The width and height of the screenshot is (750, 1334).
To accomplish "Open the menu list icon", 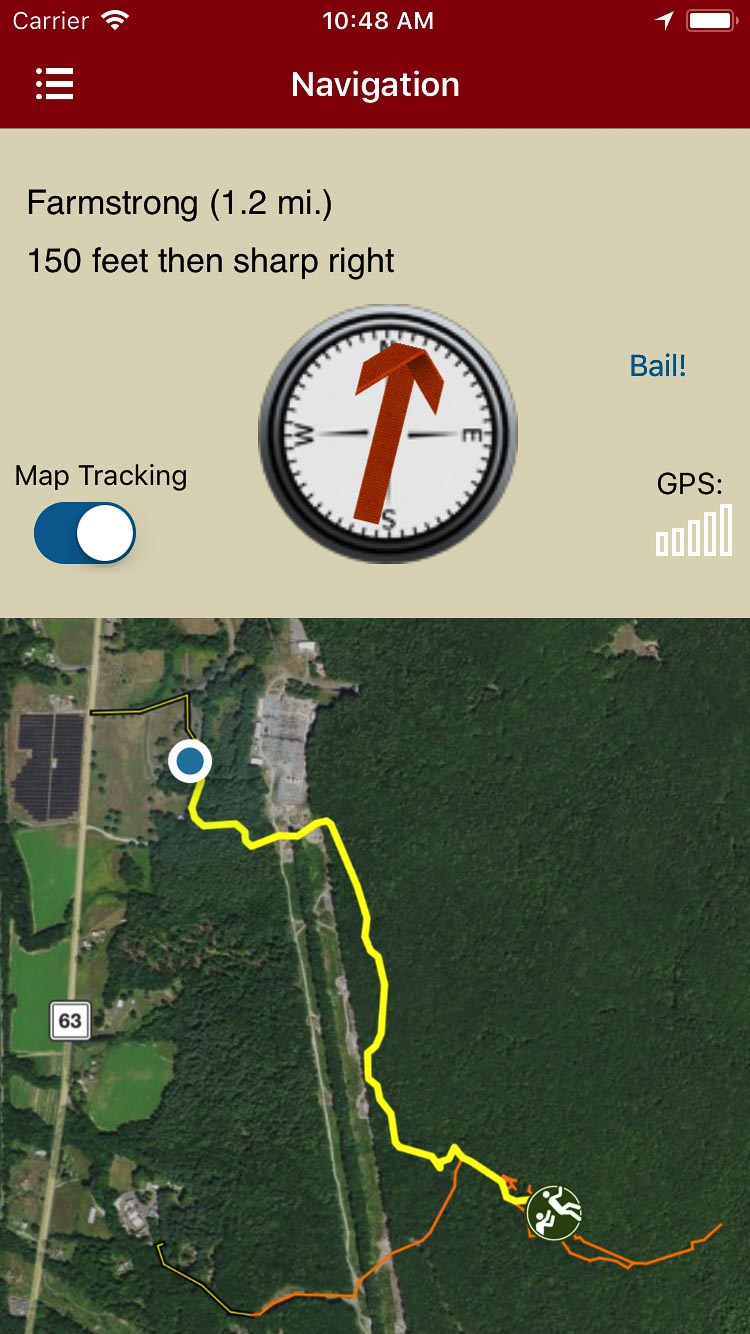I will coord(55,85).
